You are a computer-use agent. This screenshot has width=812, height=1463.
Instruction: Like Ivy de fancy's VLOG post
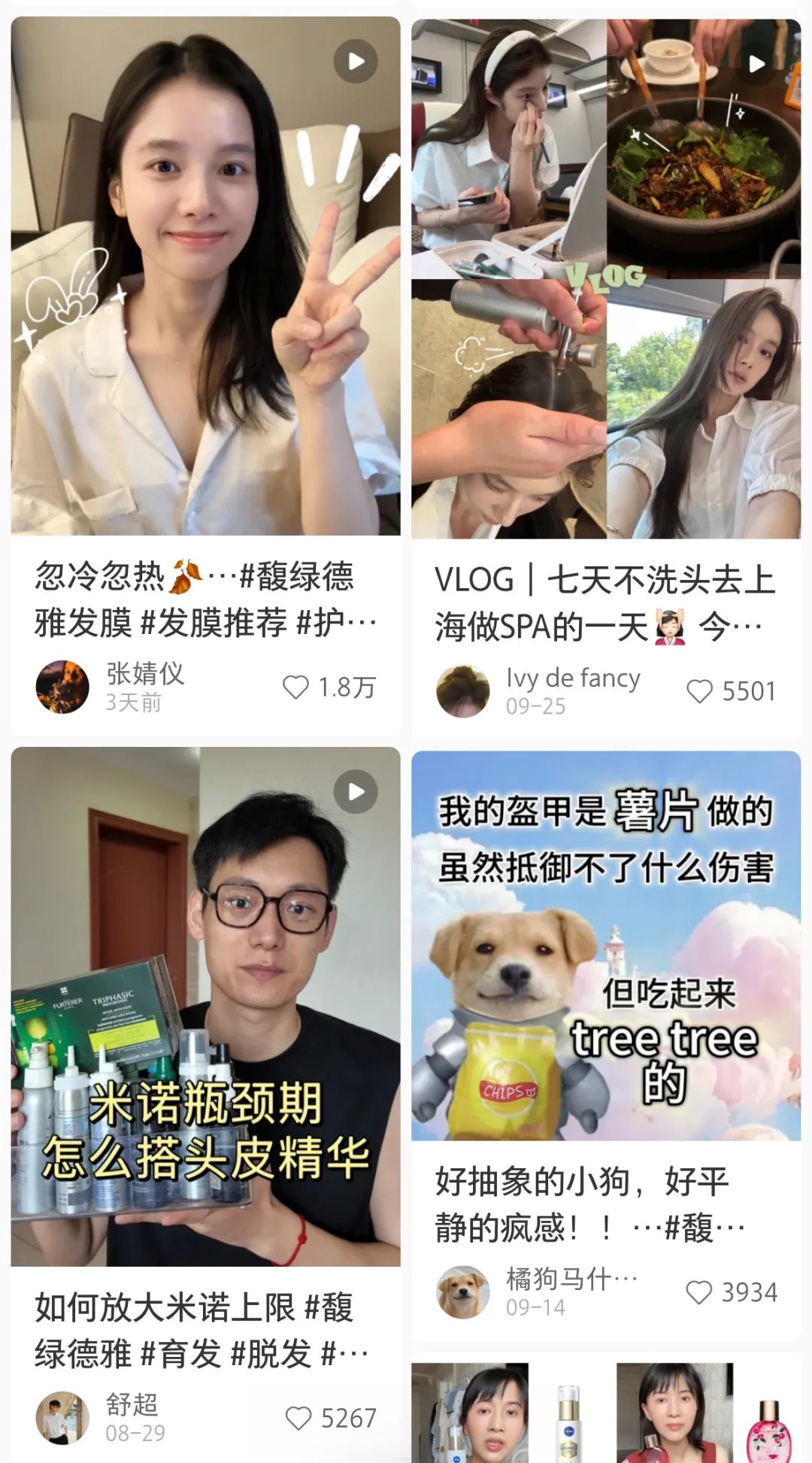click(699, 691)
